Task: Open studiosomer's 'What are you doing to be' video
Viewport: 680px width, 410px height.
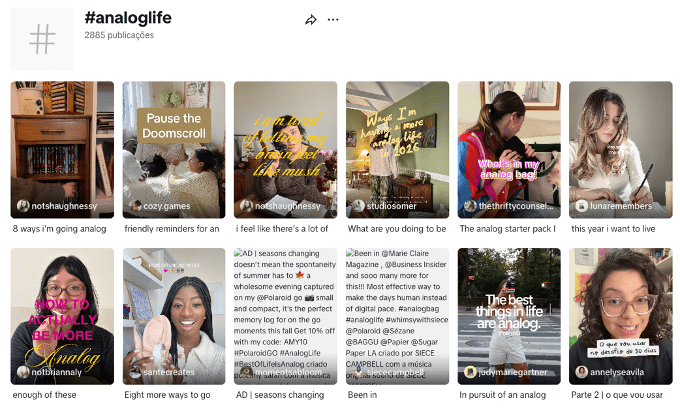Action: 397,148
